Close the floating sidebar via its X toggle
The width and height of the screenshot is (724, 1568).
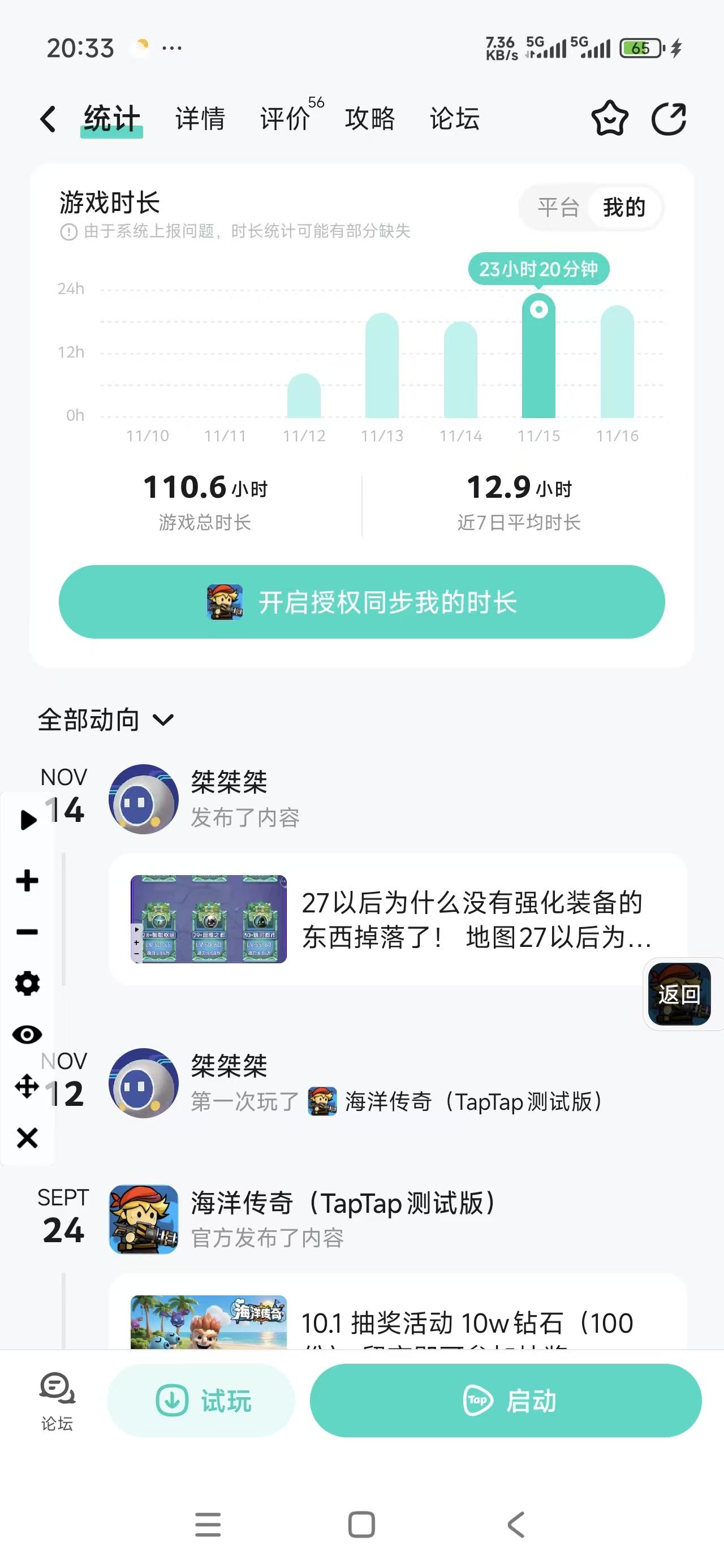[27, 1137]
